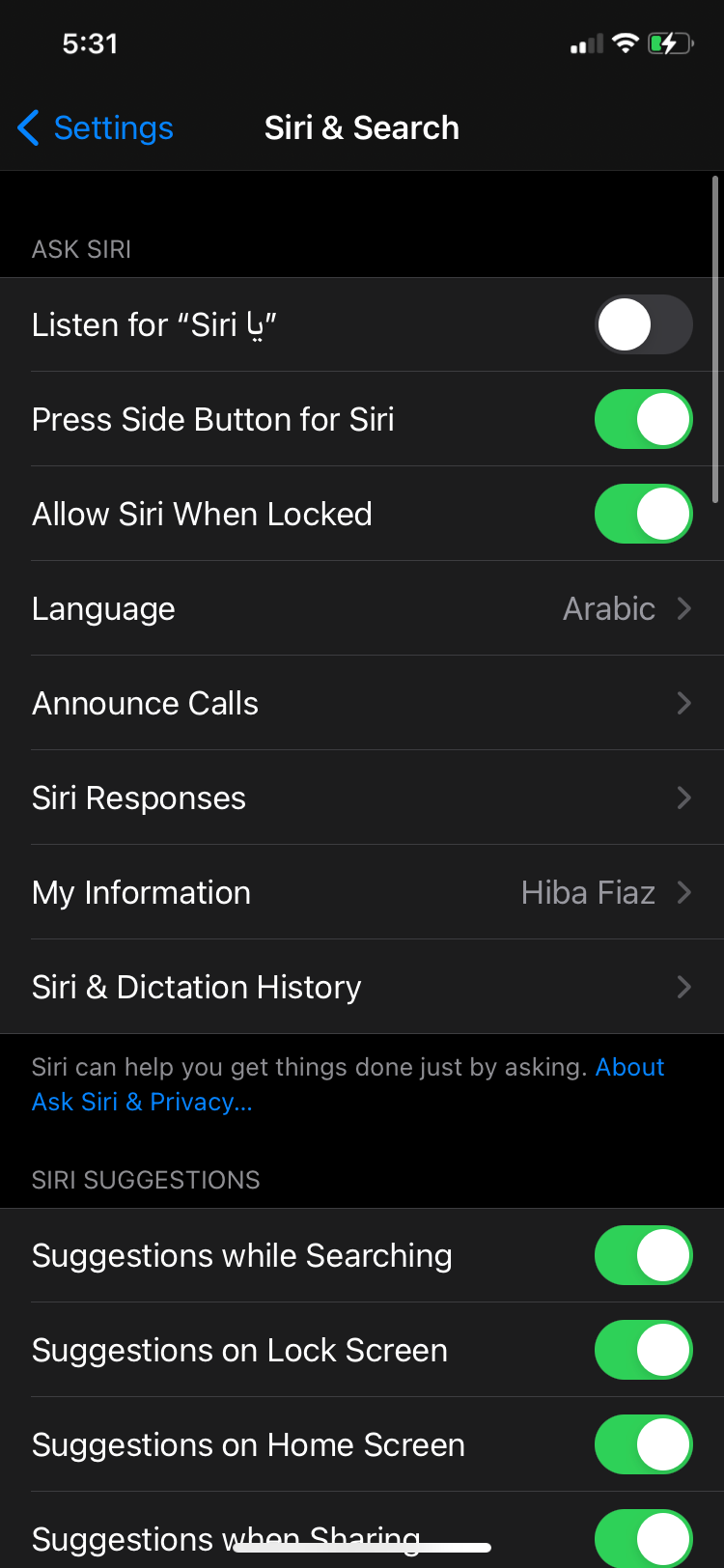Open Siri Responses
This screenshot has height=1568, width=724.
362,798
